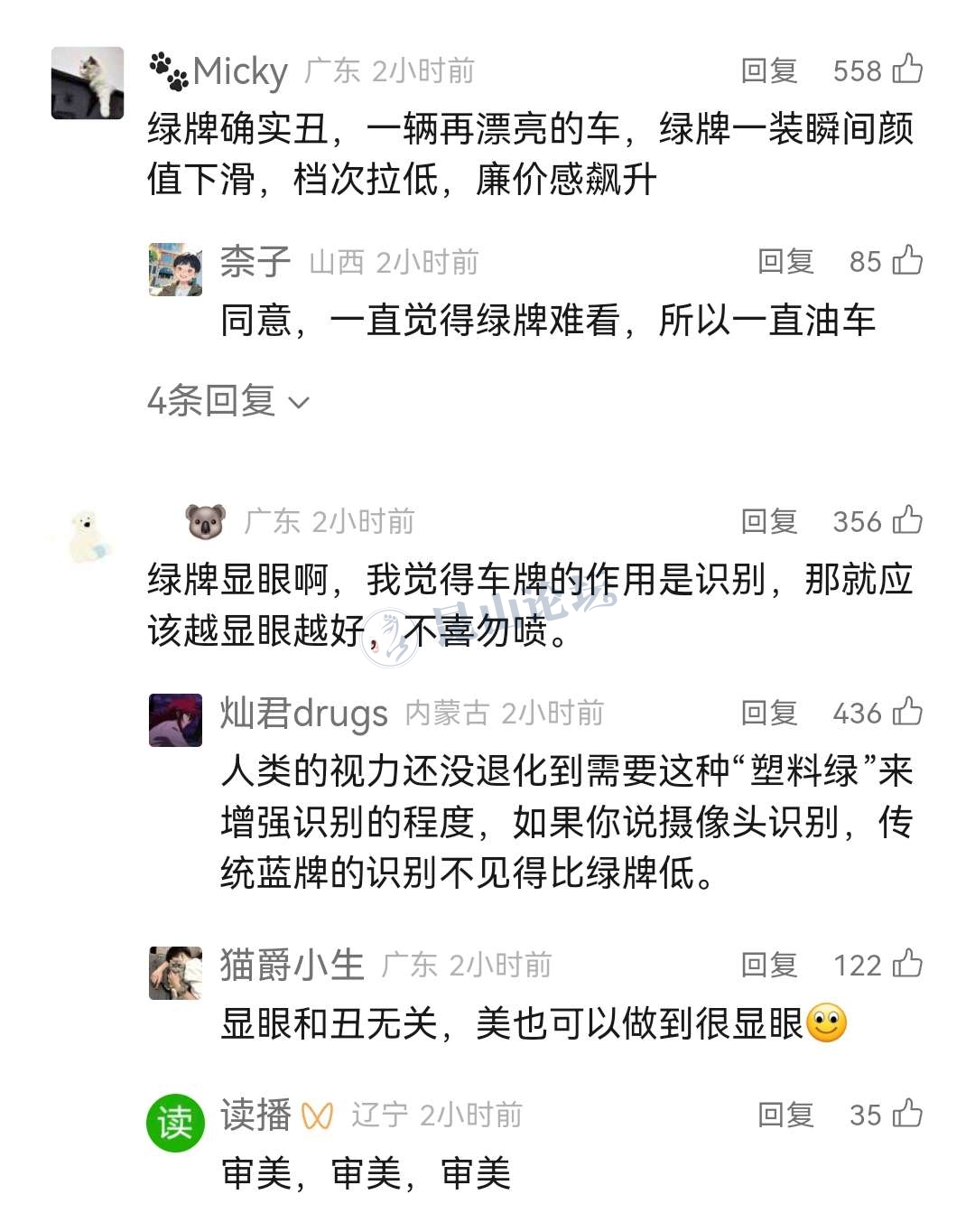The image size is (975, 1232).
Task: Like 柰子's reply
Action: click(x=906, y=261)
